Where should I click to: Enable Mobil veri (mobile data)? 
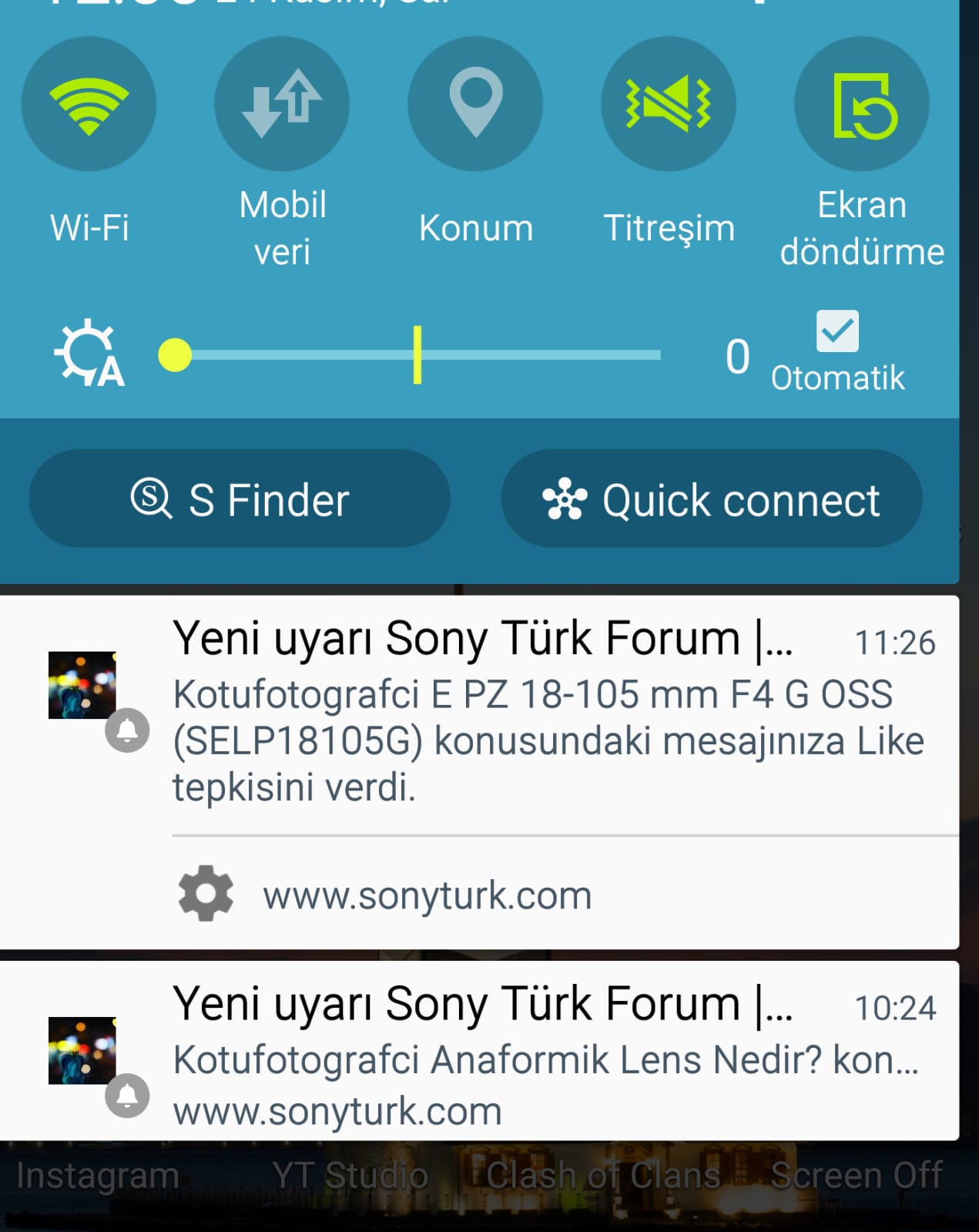(x=282, y=104)
